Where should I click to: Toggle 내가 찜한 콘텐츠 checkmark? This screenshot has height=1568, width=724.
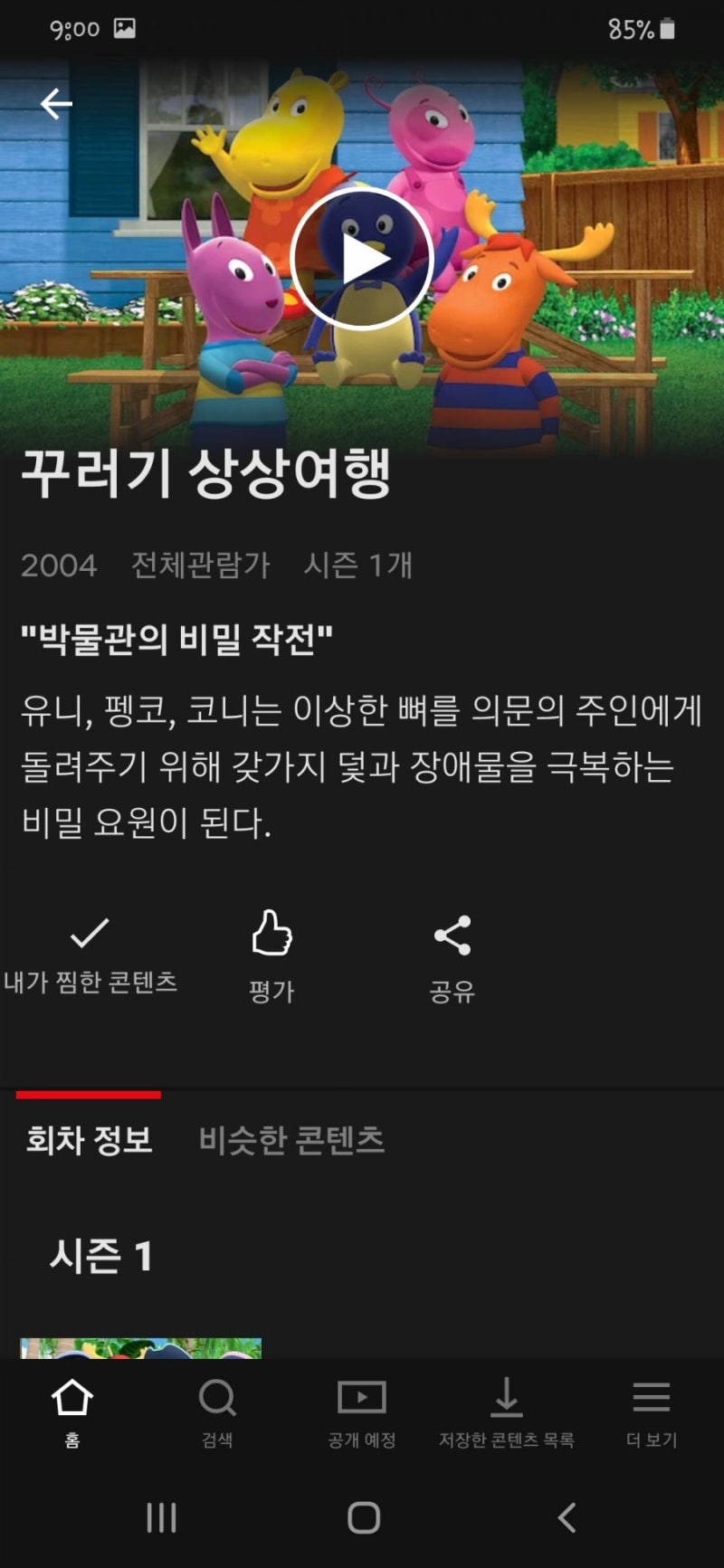(90, 956)
